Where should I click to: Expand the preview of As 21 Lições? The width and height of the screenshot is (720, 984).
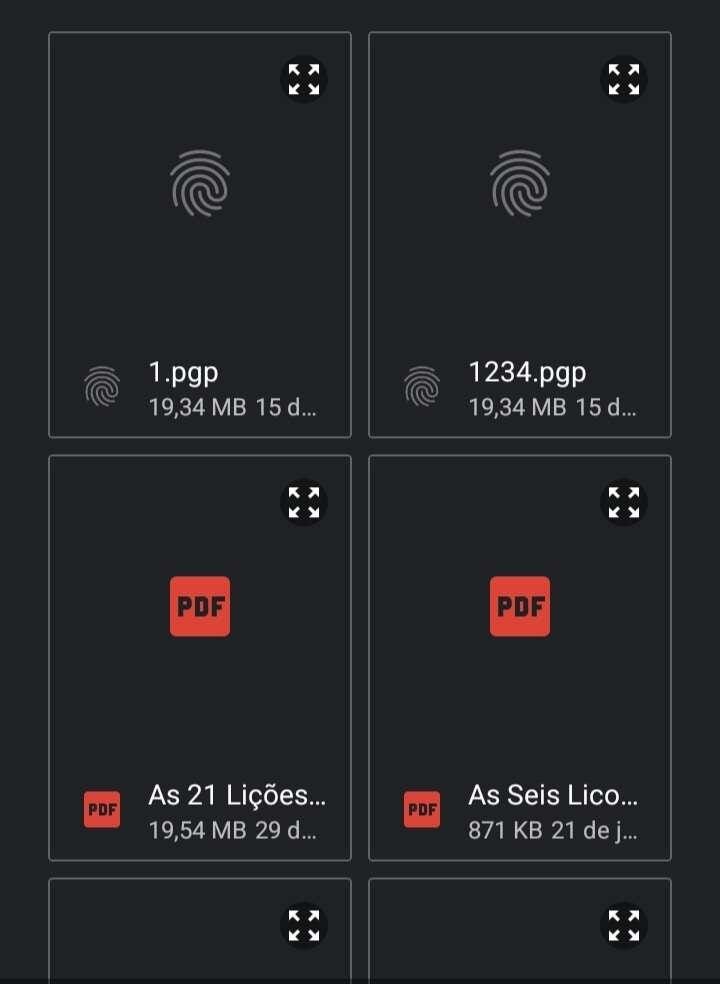[x=304, y=503]
